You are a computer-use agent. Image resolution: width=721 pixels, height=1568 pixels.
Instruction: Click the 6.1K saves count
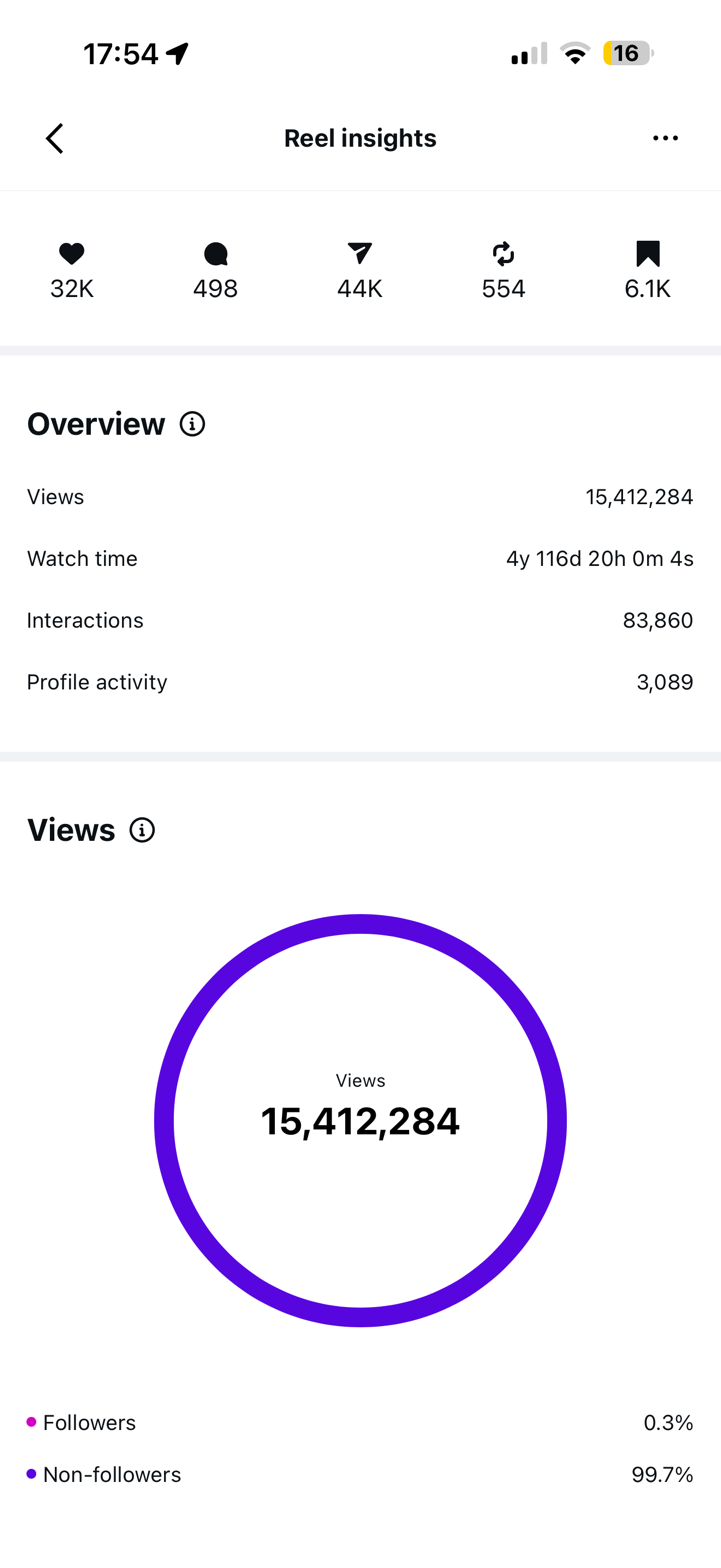[647, 288]
